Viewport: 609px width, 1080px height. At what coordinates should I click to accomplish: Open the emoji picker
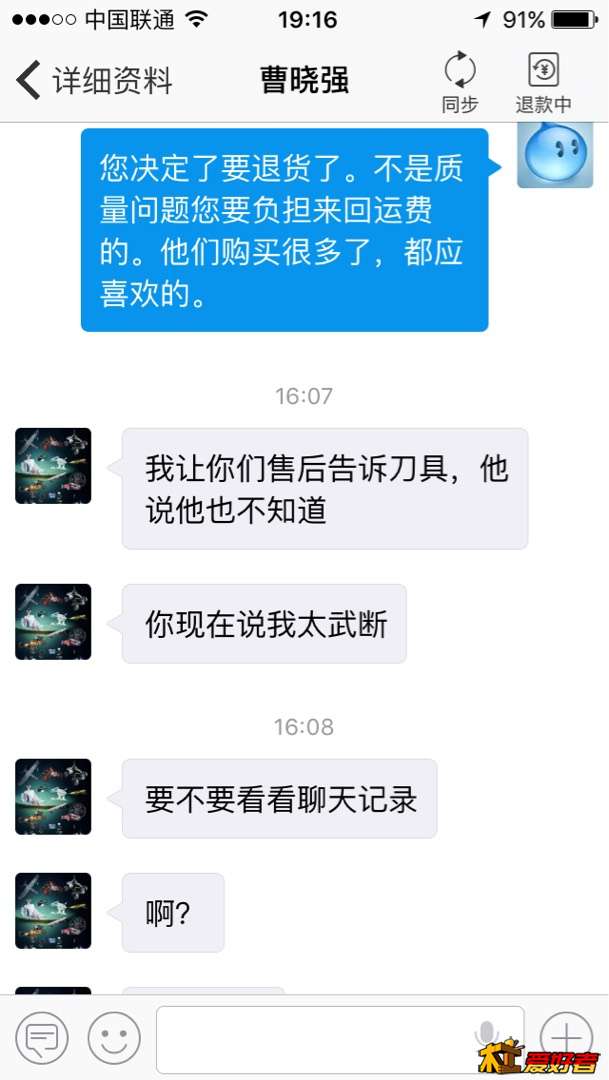pyautogui.click(x=114, y=1038)
